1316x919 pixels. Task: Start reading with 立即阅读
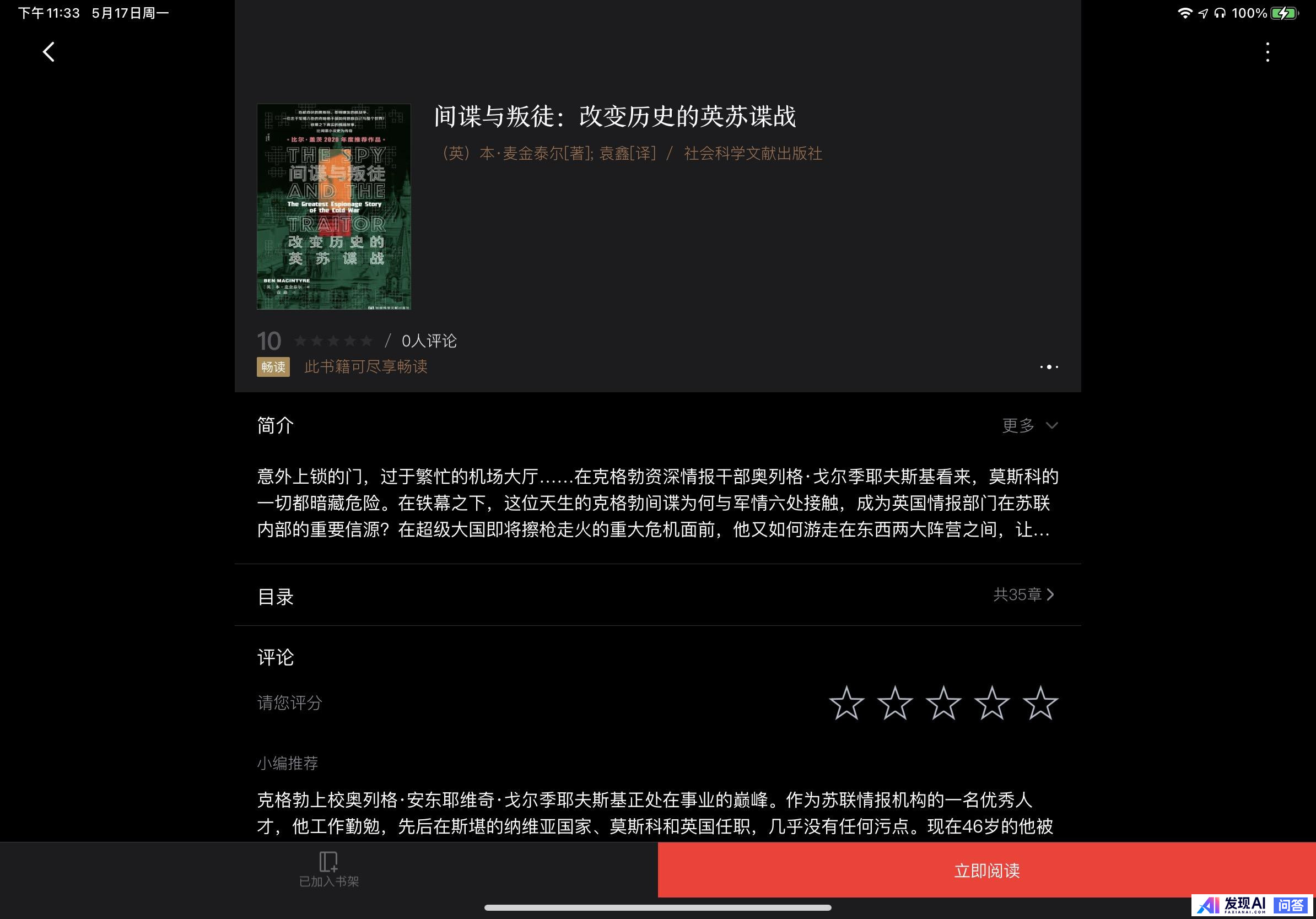pyautogui.click(x=986, y=871)
